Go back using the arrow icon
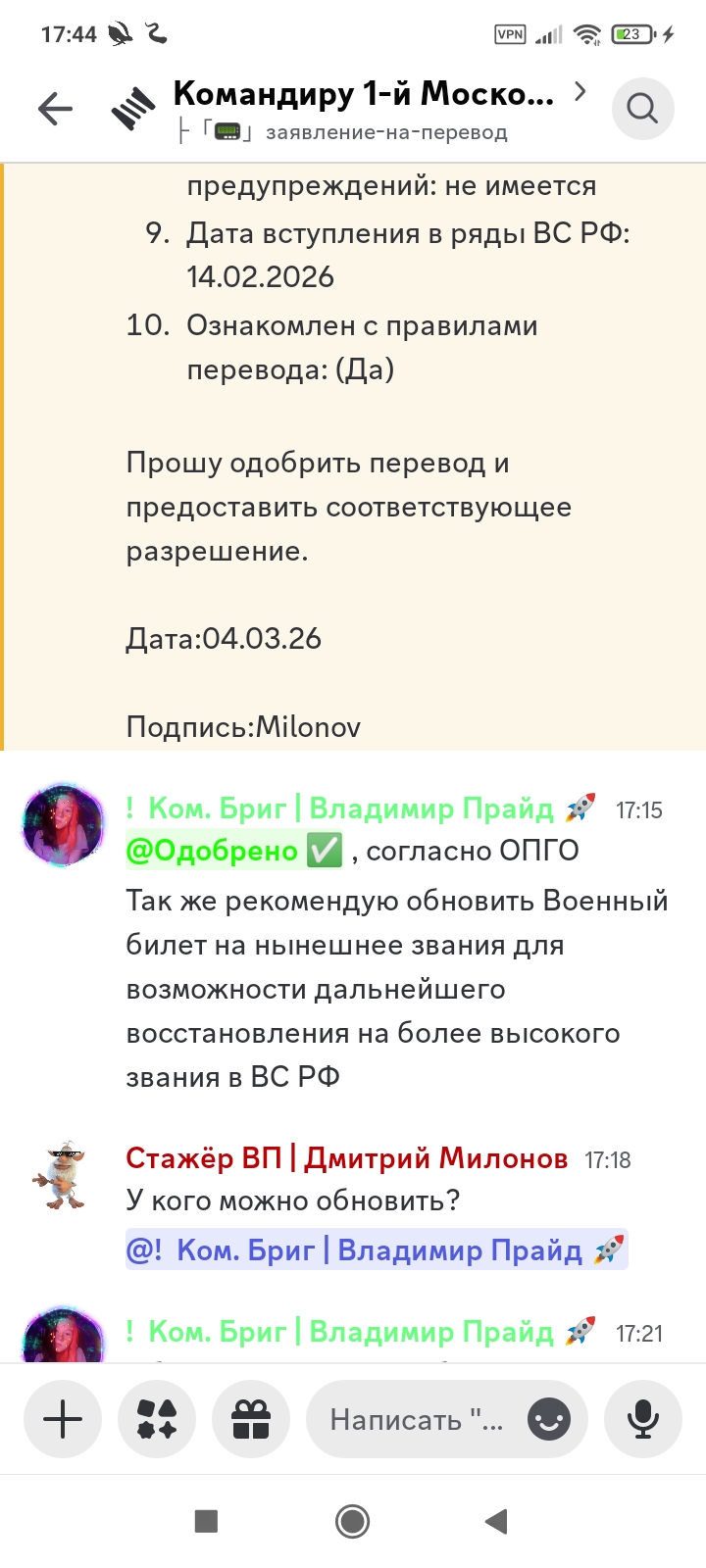Image resolution: width=706 pixels, height=1568 pixels. click(56, 109)
